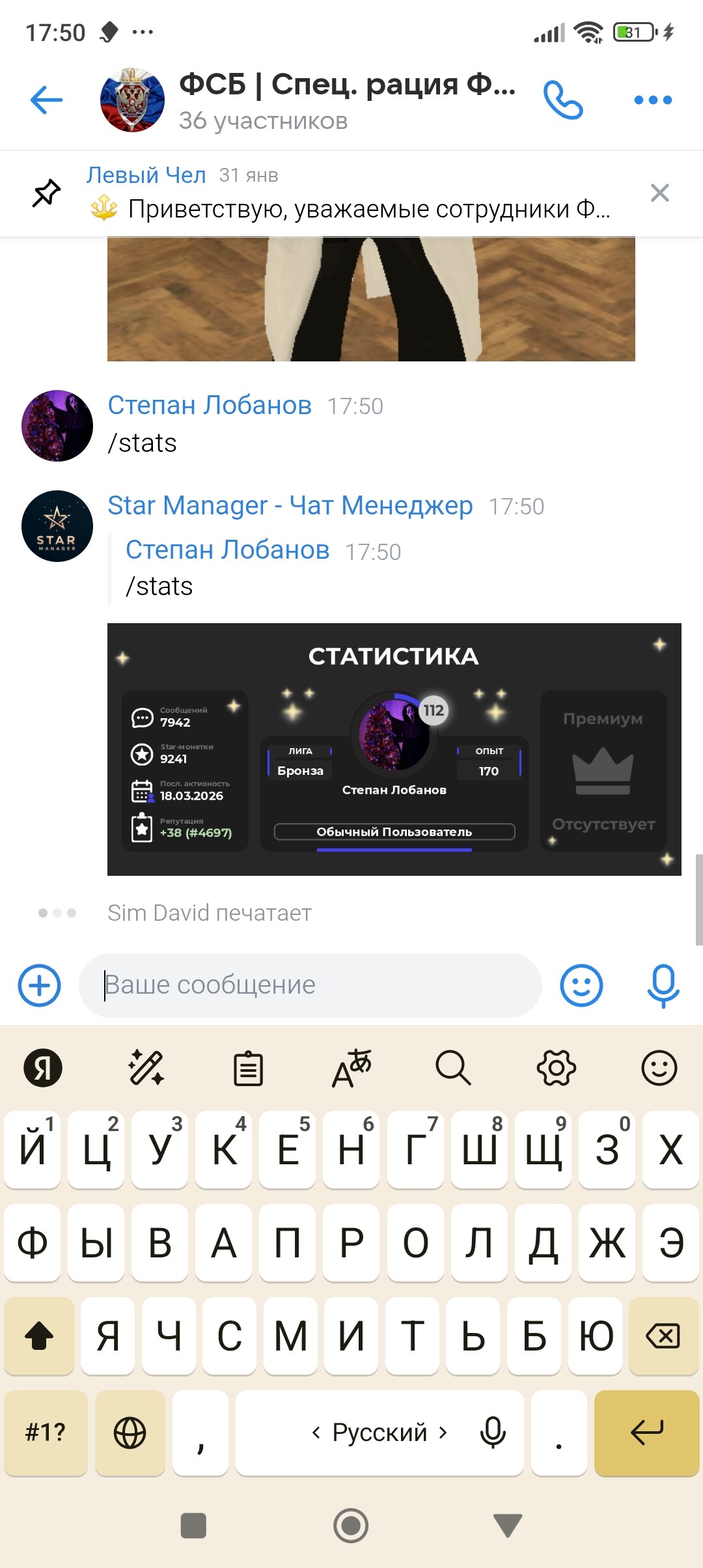Open keyboard settings gear icon
Viewport: 703px width, 1568px height.
pos(557,1068)
